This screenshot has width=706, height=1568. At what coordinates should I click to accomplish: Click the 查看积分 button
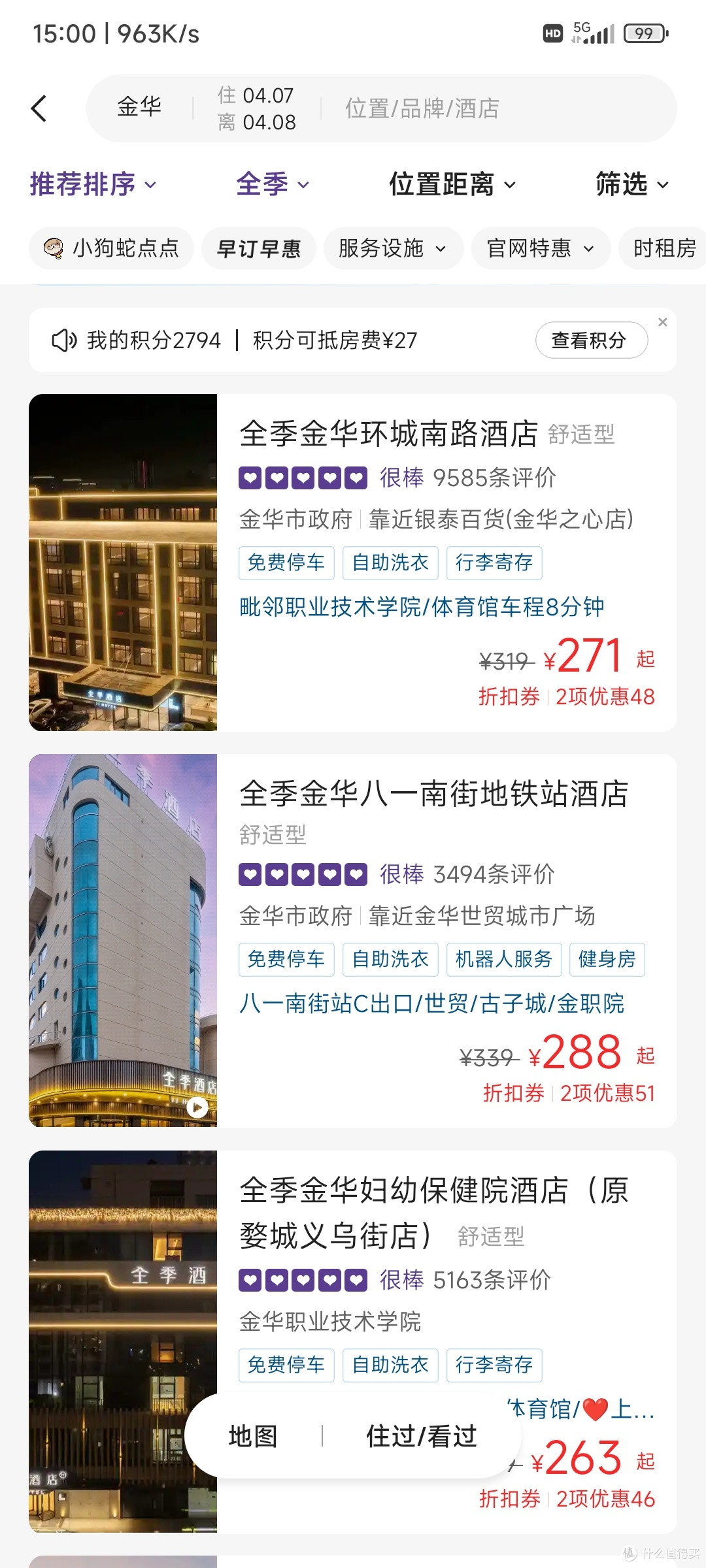pos(591,340)
